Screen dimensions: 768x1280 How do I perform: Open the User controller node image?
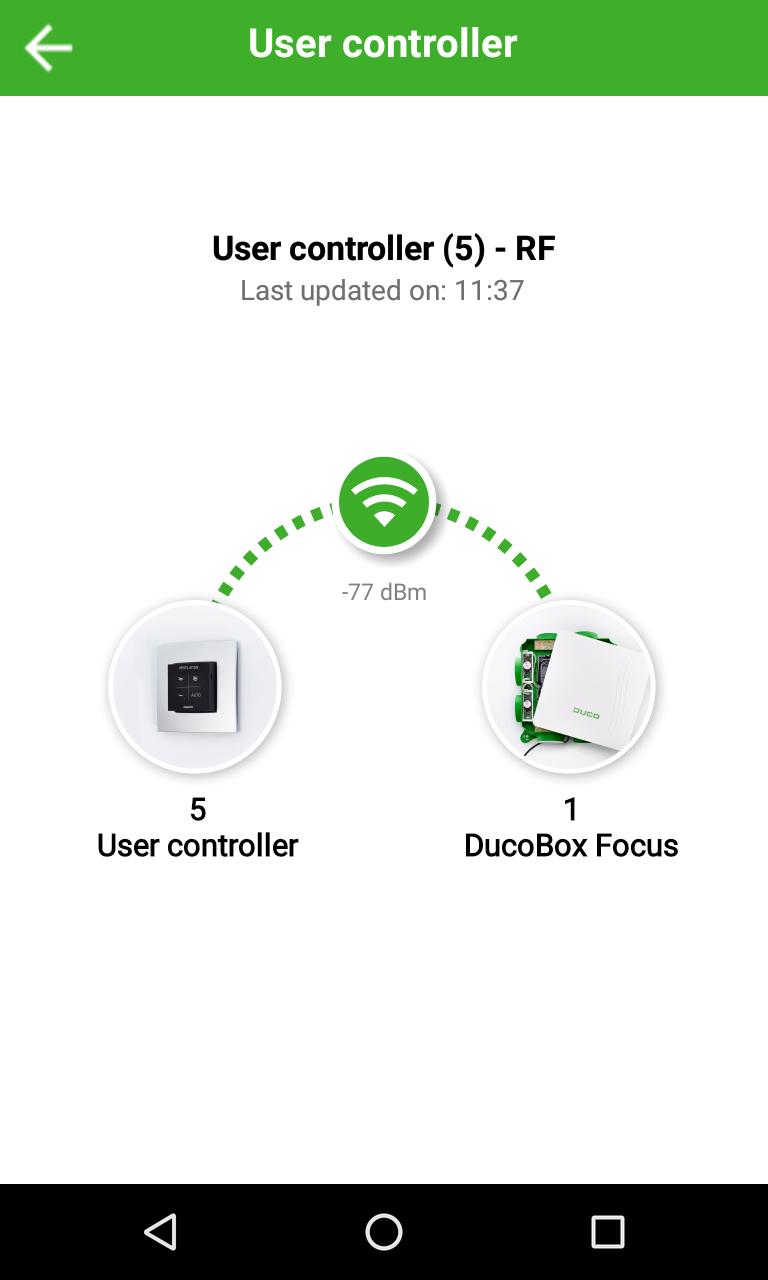pyautogui.click(x=195, y=687)
